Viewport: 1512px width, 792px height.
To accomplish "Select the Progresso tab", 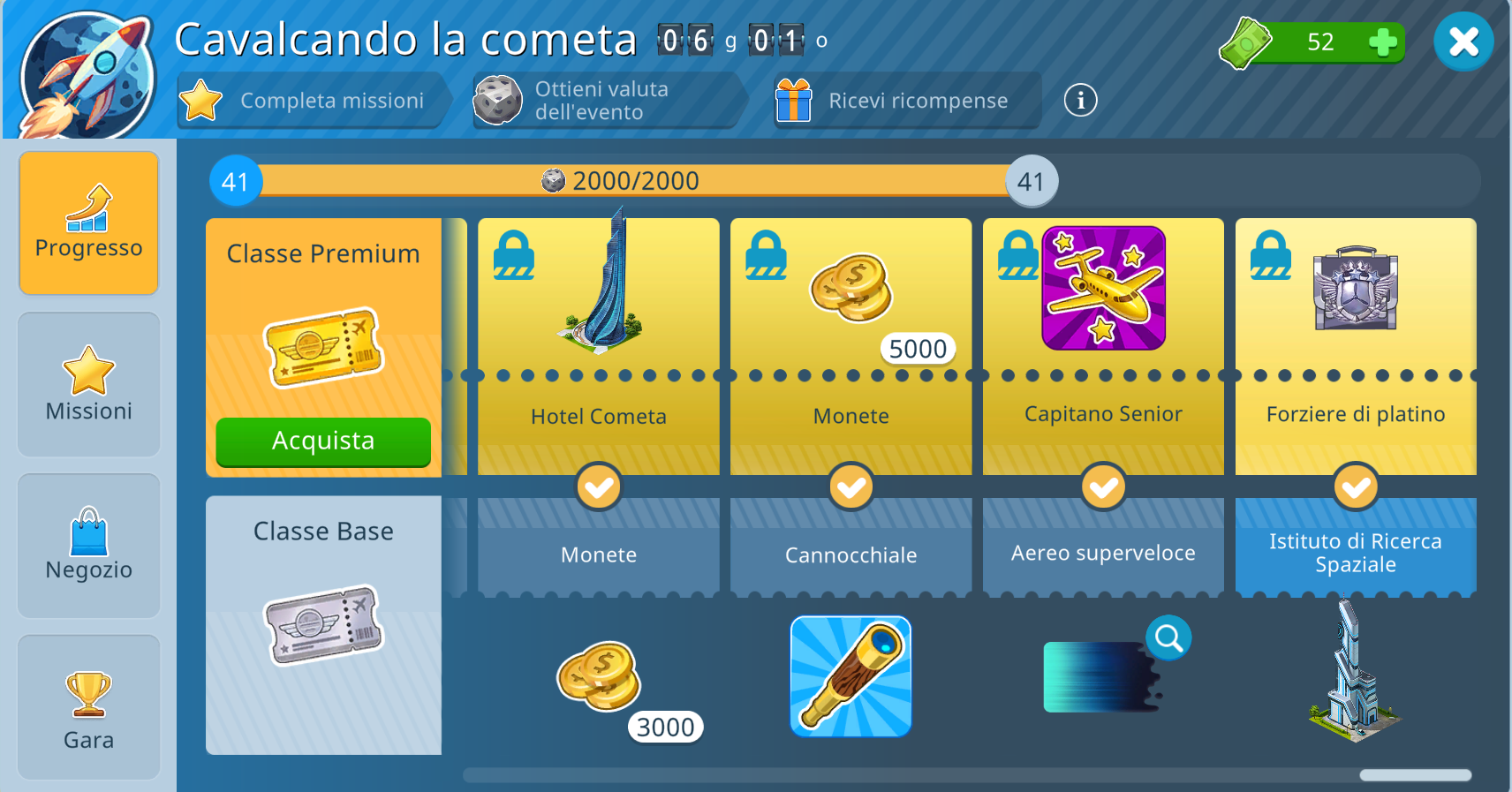I will click(x=88, y=223).
